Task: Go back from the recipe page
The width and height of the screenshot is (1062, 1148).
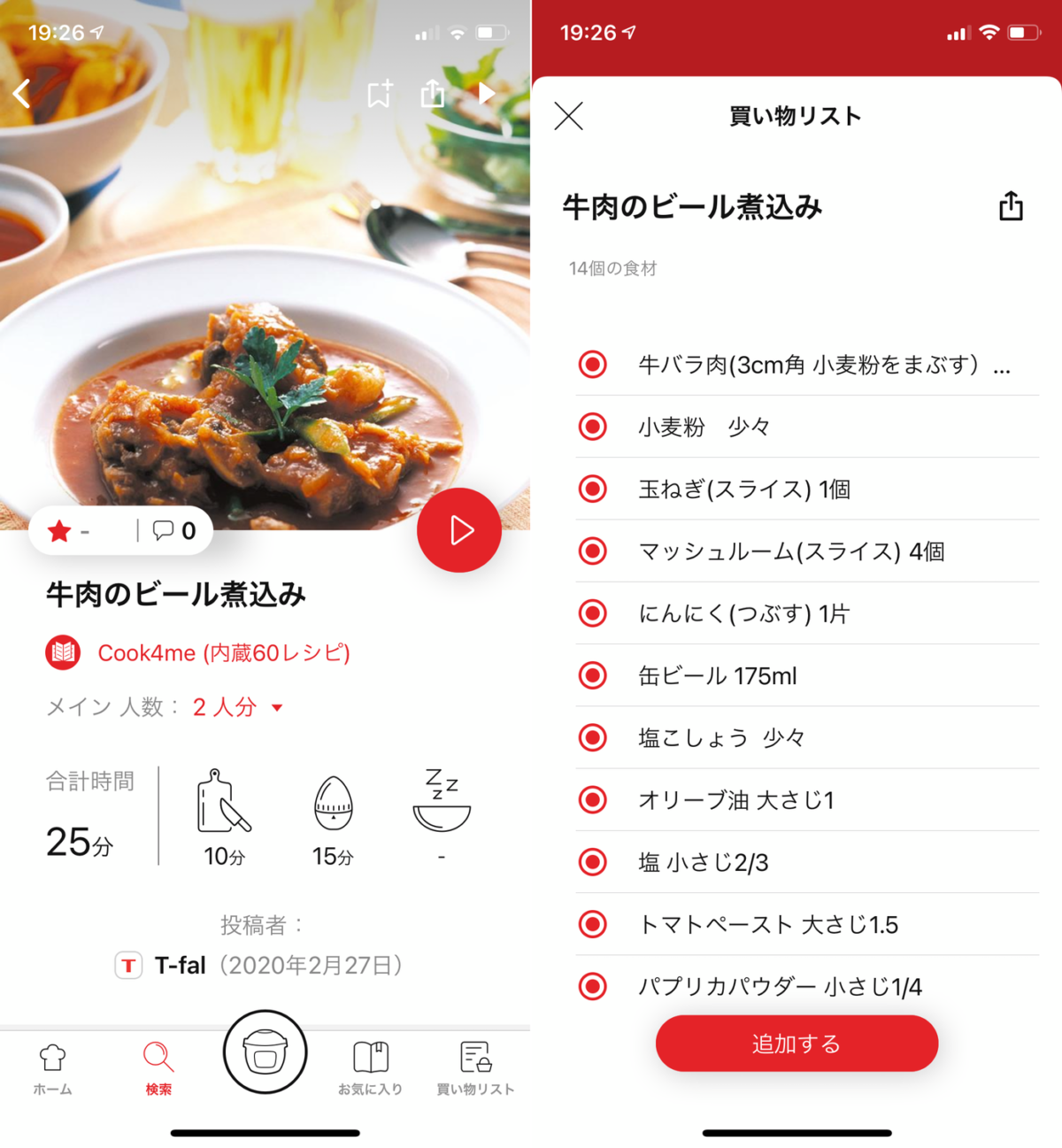Action: 23,93
